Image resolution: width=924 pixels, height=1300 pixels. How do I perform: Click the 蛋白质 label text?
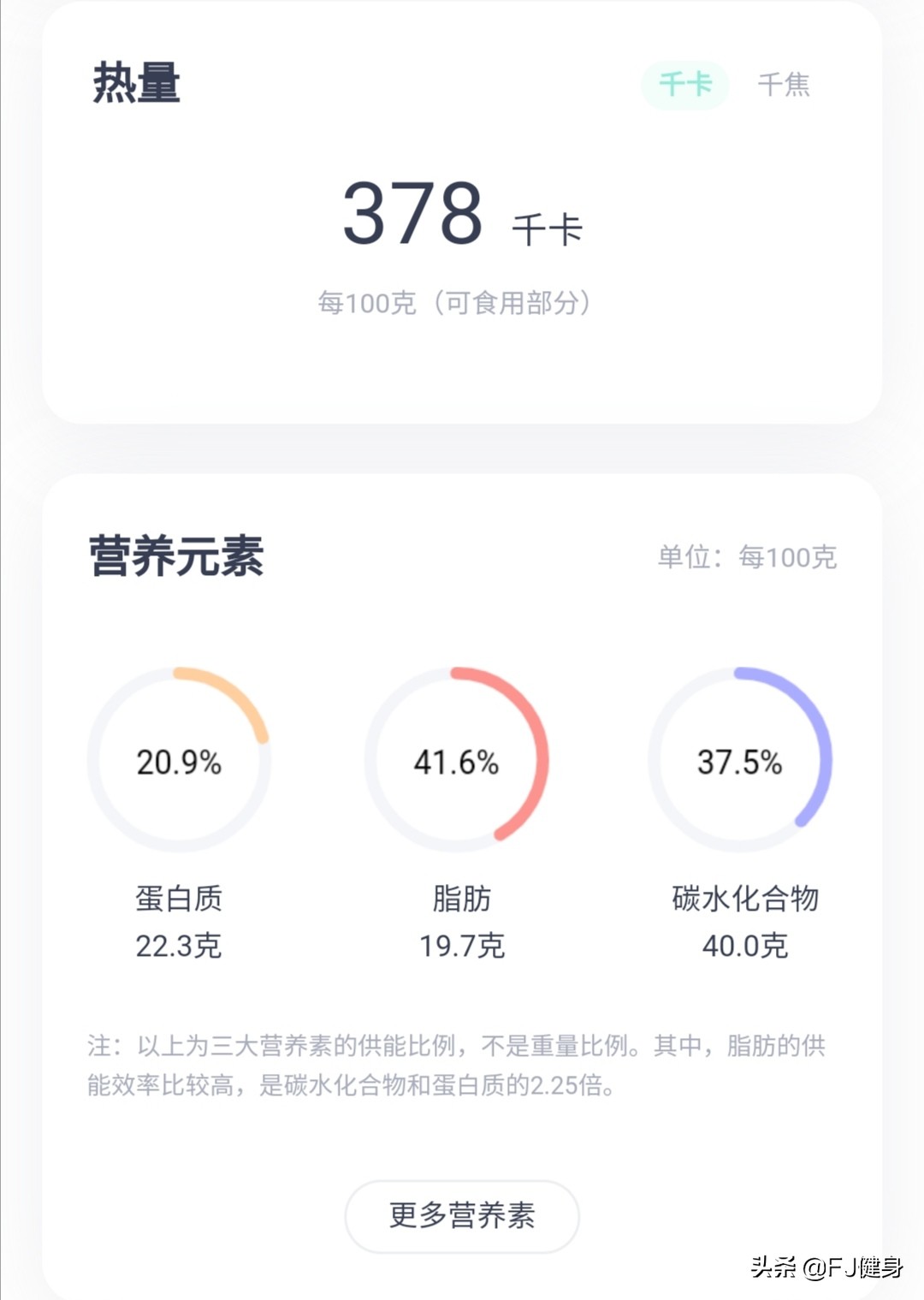coord(180,899)
